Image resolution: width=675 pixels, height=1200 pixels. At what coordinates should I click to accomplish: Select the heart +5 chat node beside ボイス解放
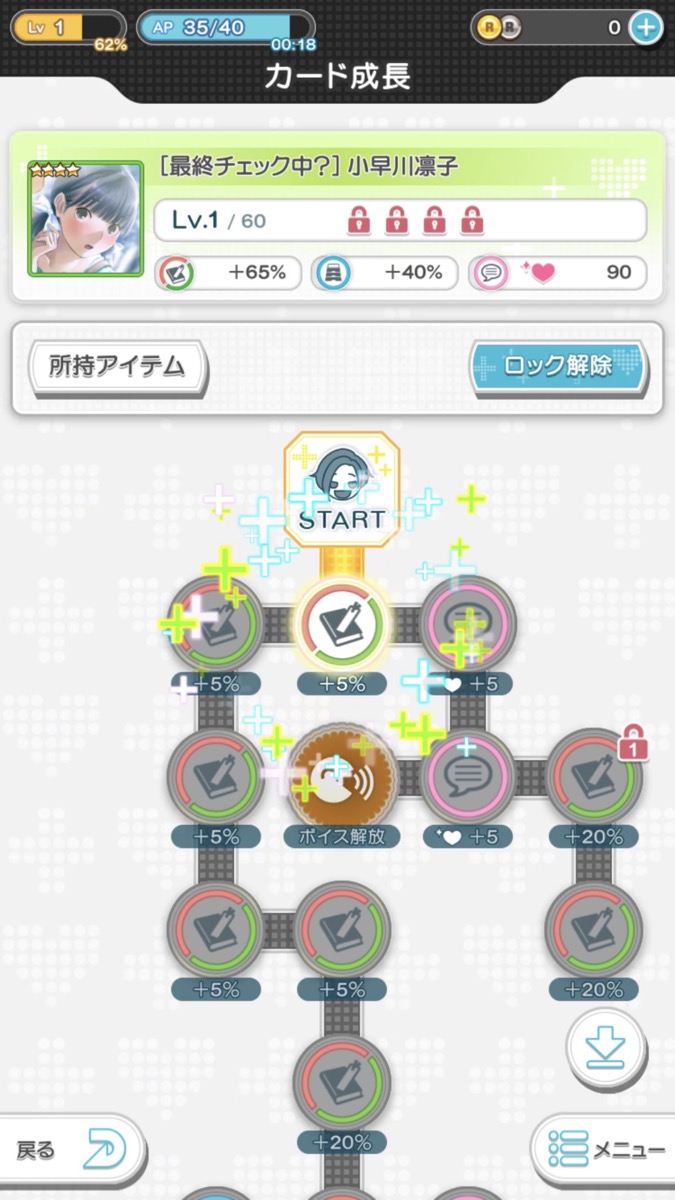[x=468, y=779]
